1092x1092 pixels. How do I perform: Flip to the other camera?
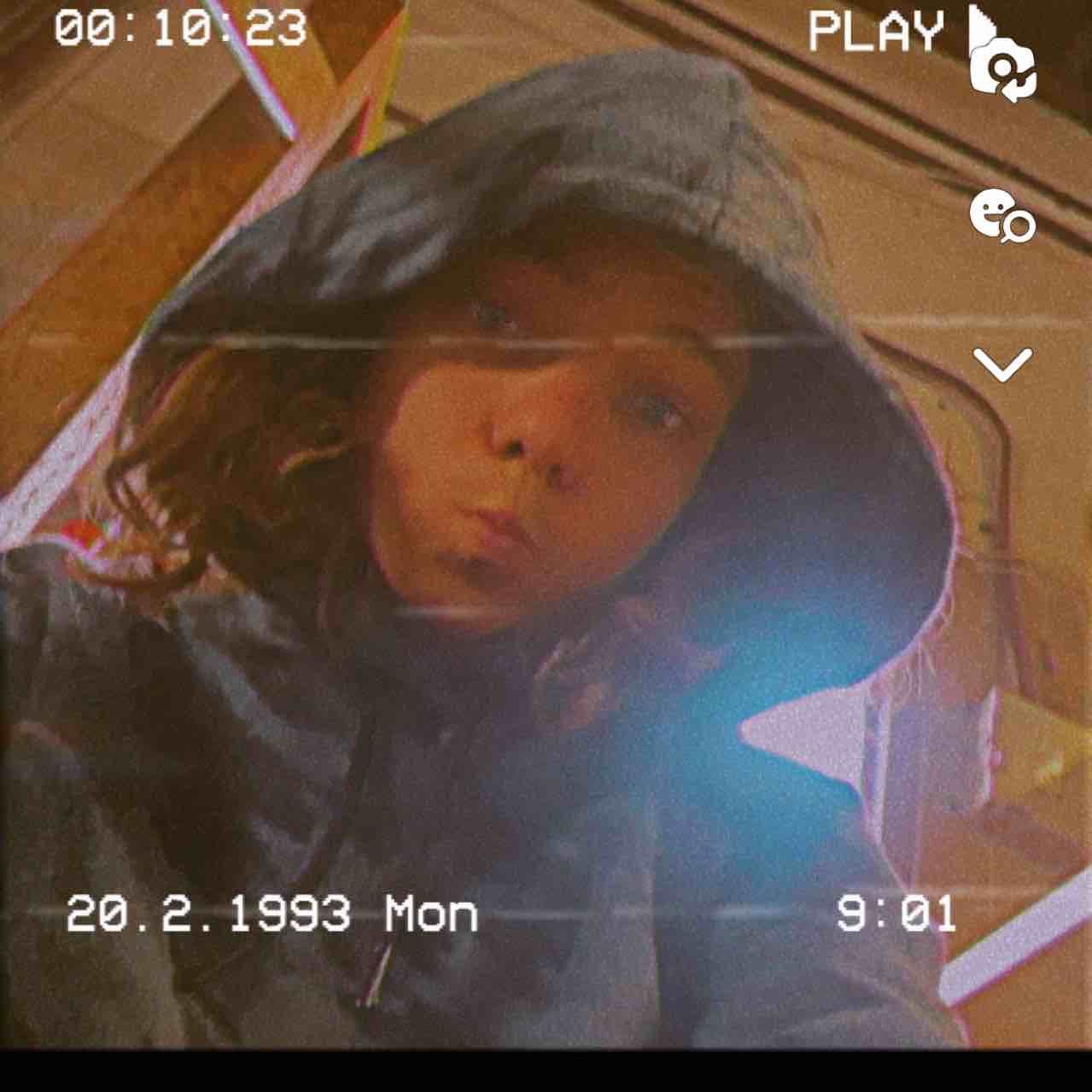point(1003,71)
